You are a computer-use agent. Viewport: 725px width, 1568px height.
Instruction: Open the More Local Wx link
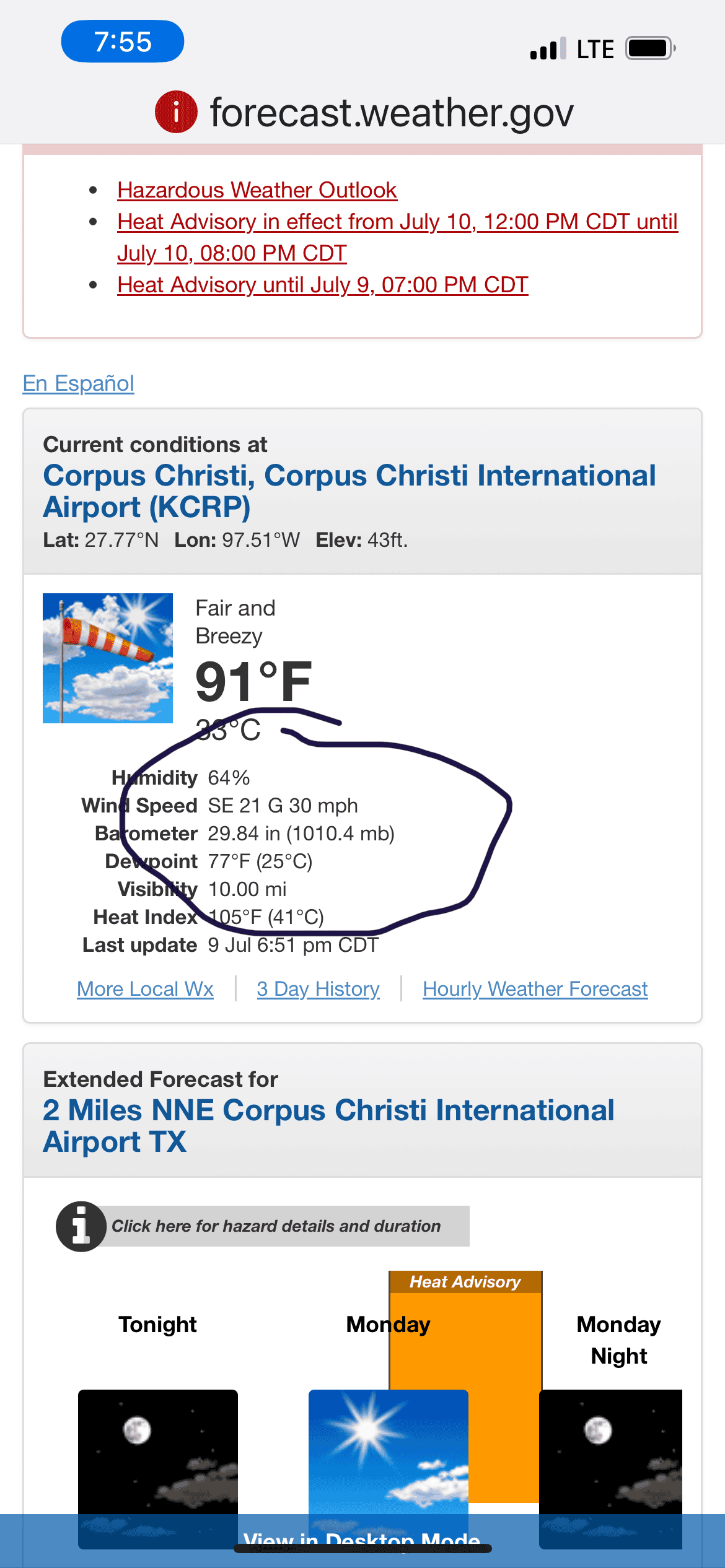click(x=145, y=989)
